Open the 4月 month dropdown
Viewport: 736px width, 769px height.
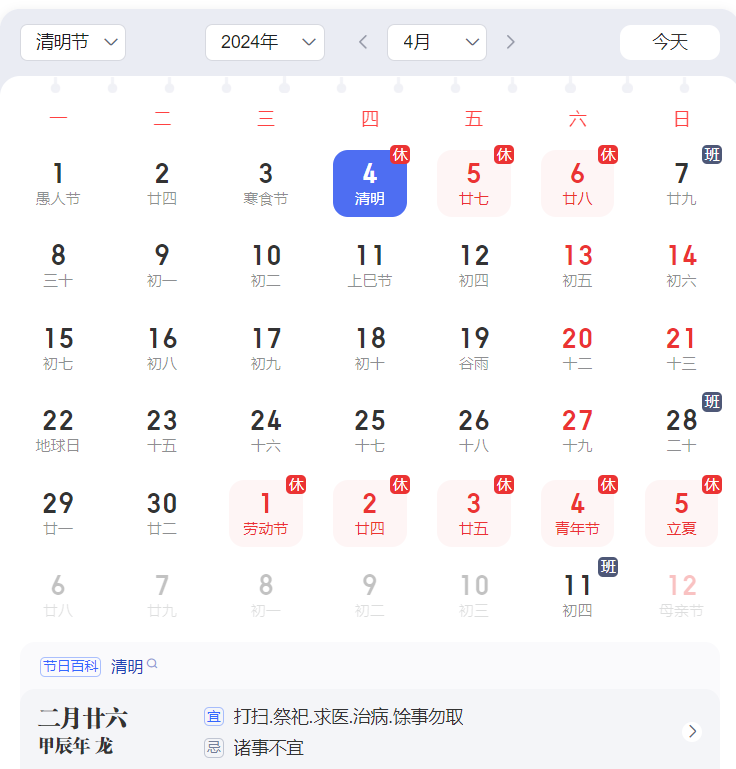tap(436, 42)
